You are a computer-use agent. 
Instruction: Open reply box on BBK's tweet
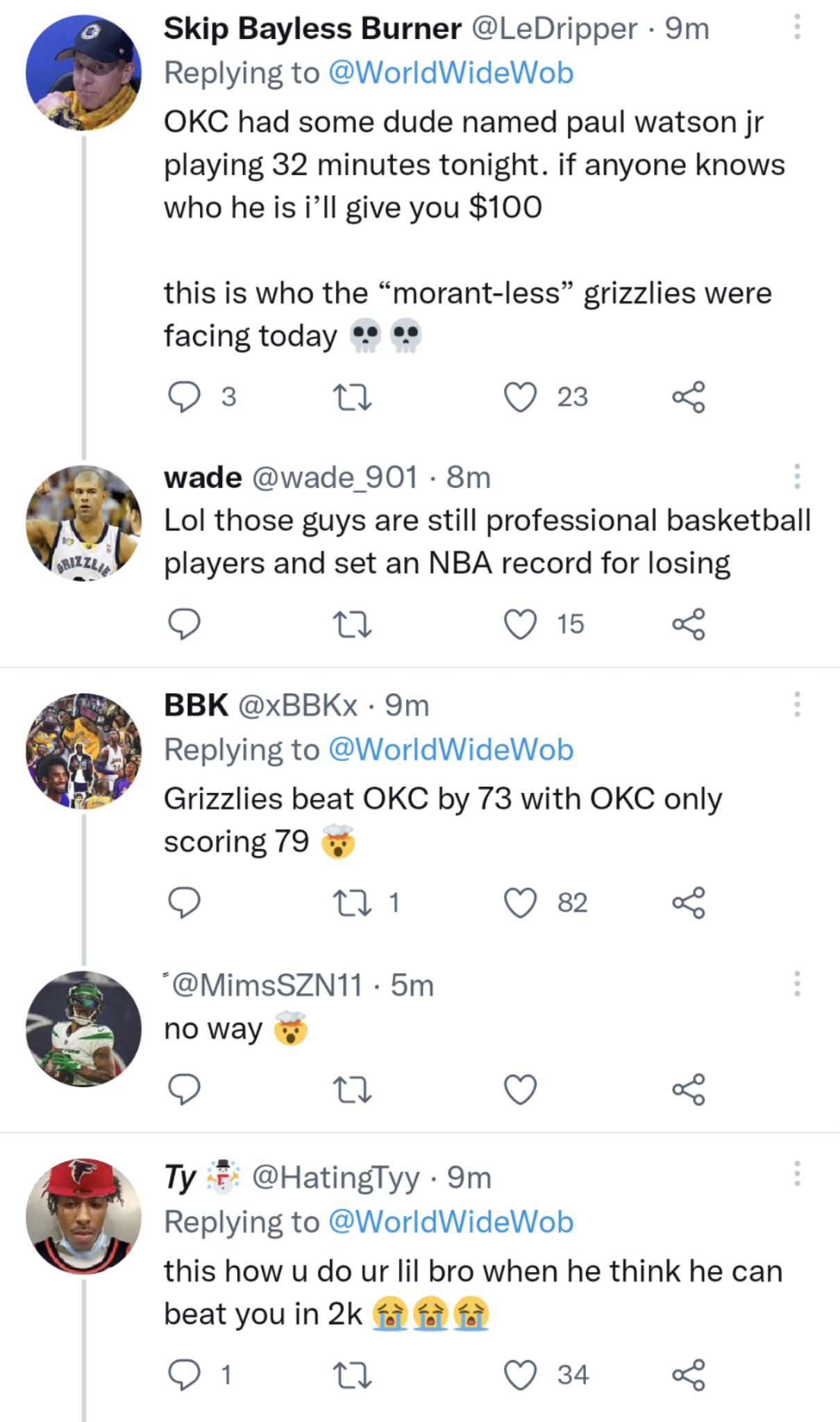click(x=184, y=902)
